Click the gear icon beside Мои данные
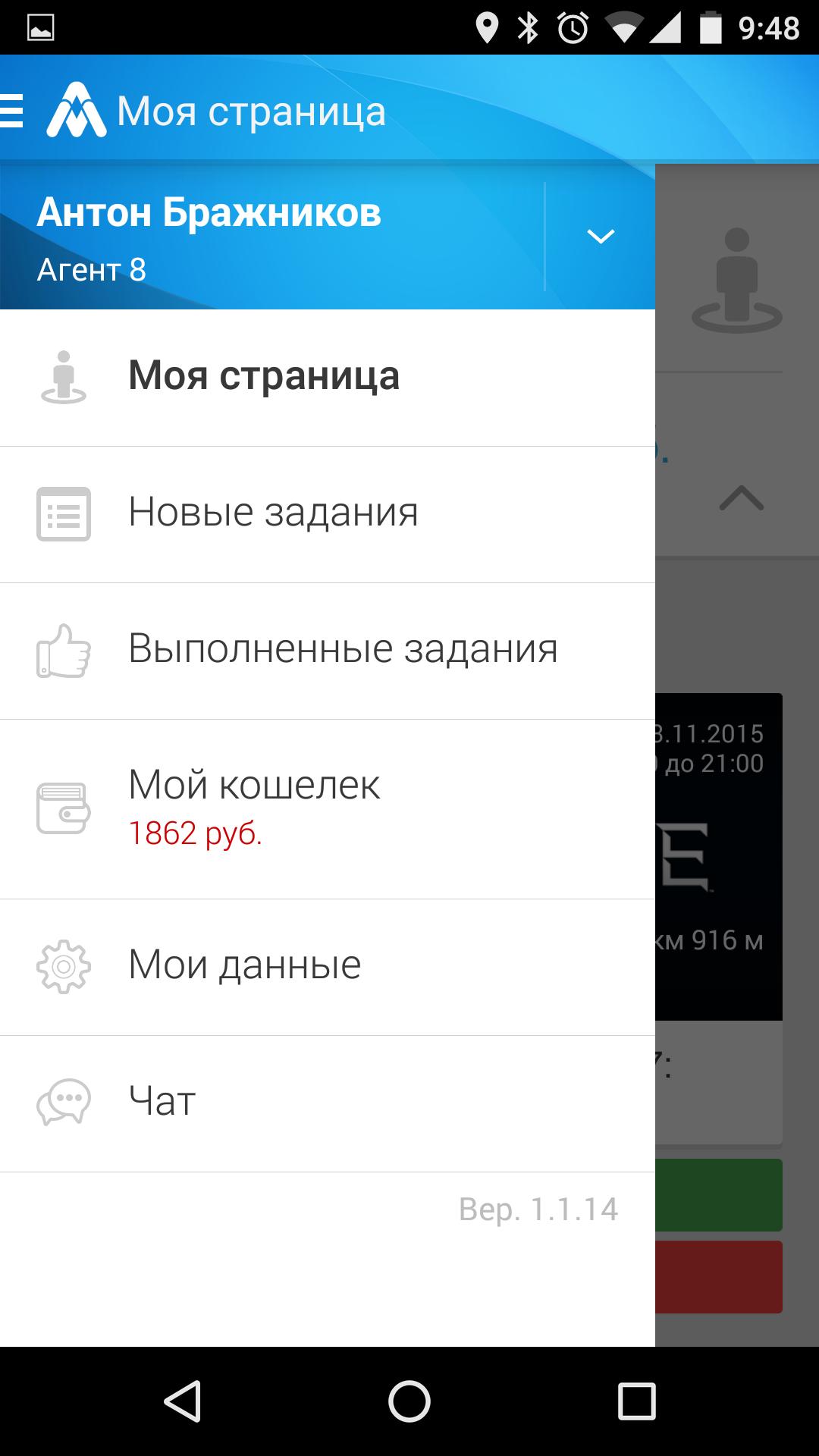The width and height of the screenshot is (819, 1456). pos(64,965)
